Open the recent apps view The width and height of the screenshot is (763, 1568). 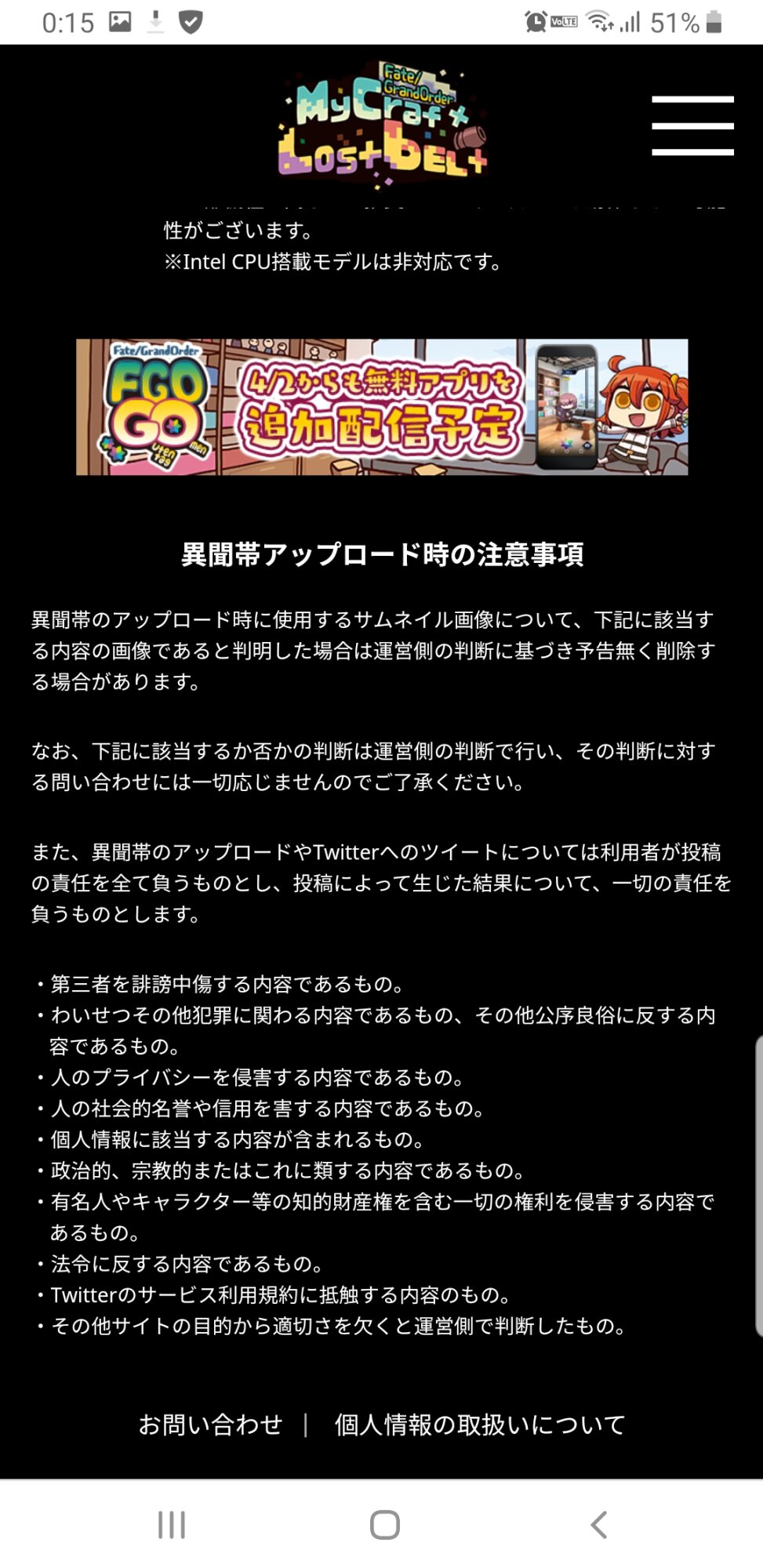[x=172, y=1525]
